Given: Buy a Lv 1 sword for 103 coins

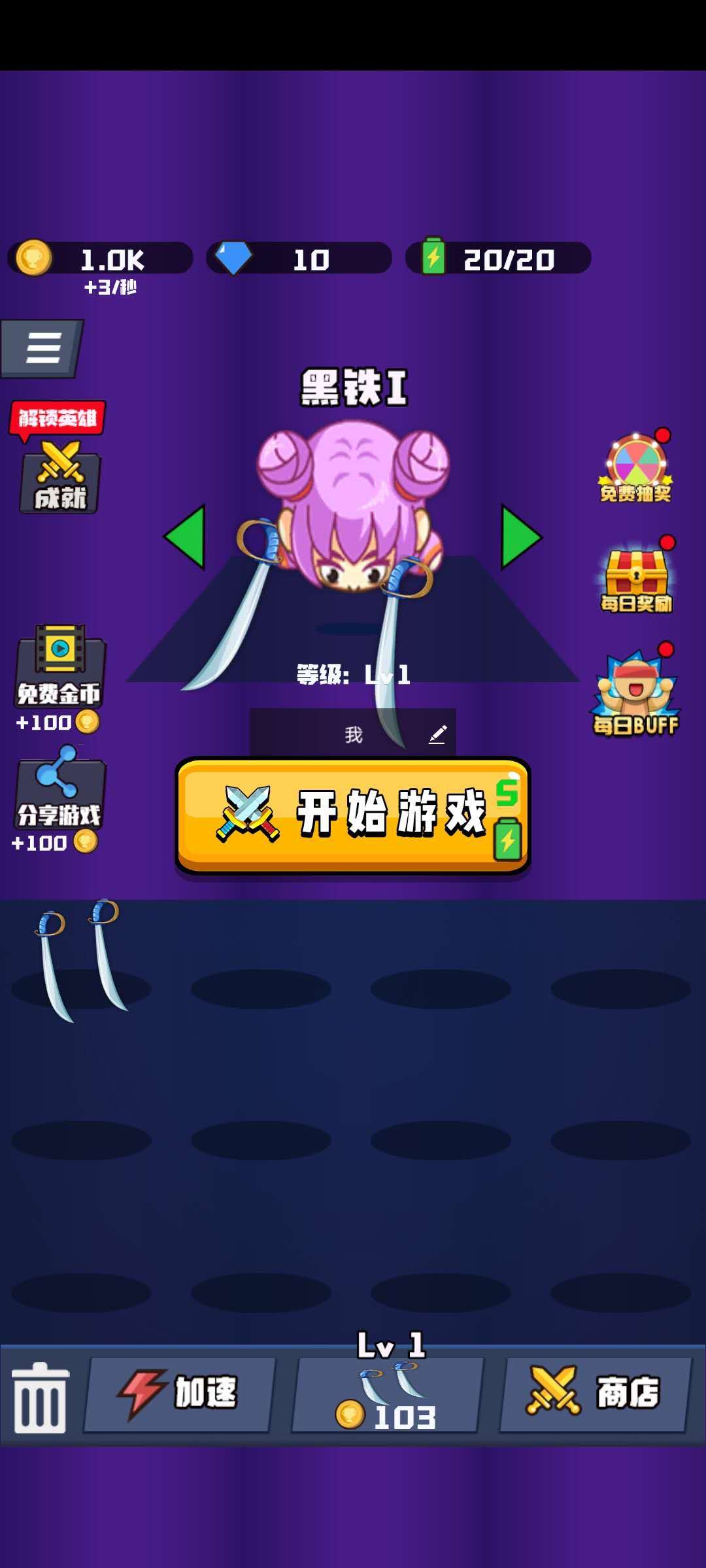Looking at the screenshot, I should tap(388, 1394).
